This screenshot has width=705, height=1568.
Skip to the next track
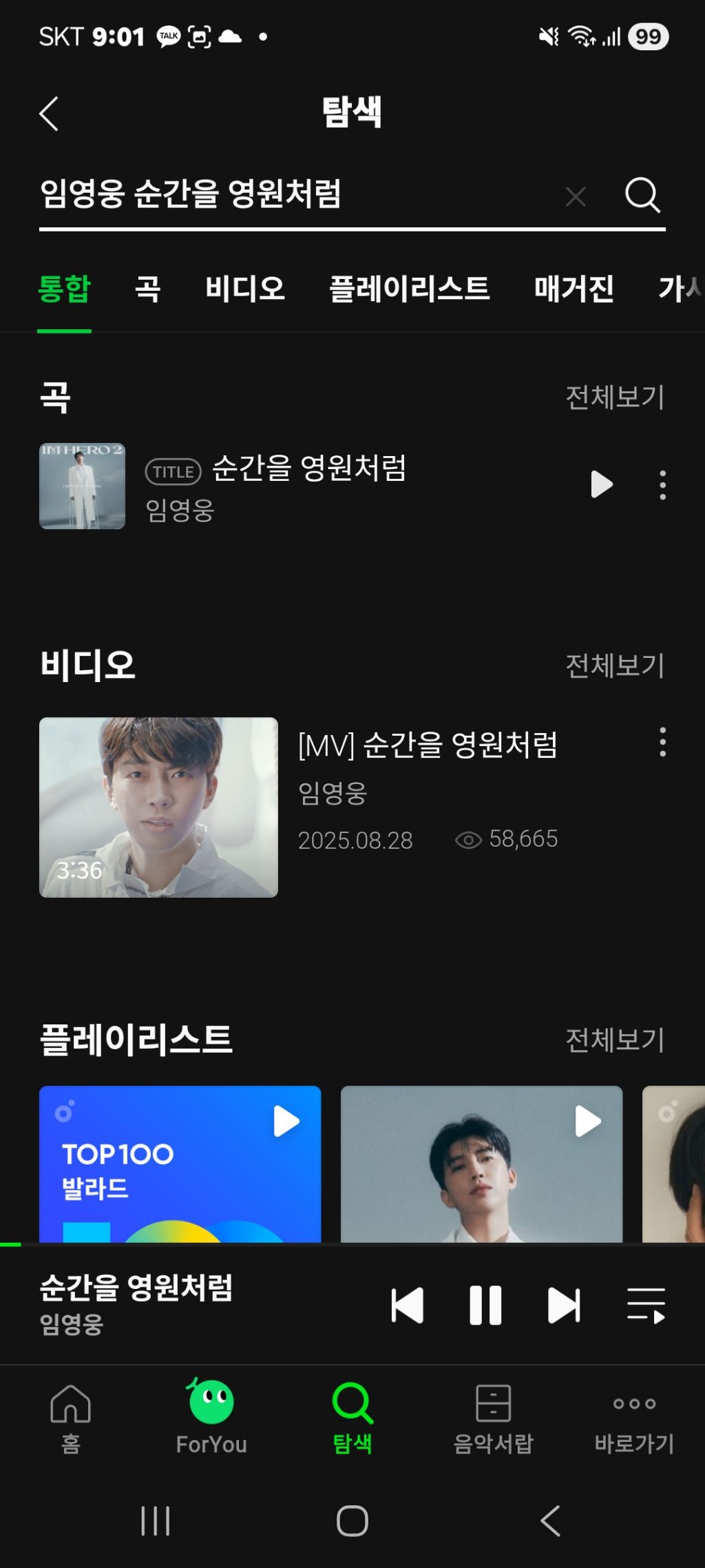(x=564, y=1305)
